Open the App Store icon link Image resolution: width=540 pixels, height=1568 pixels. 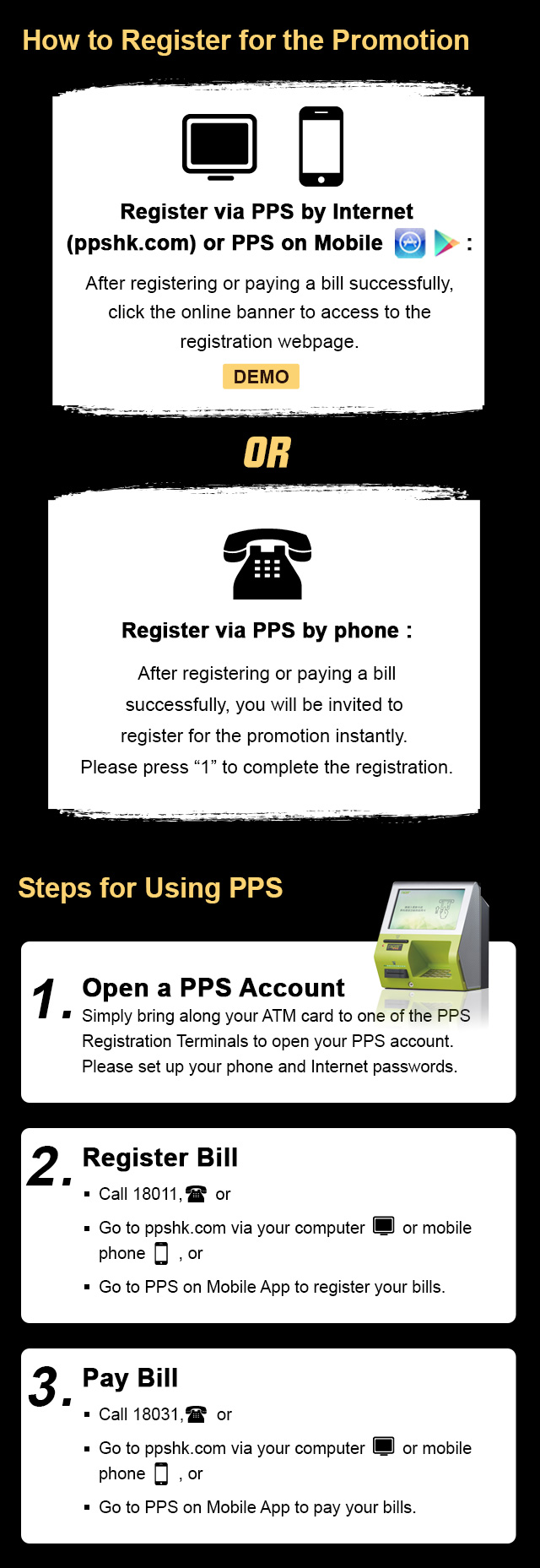410,243
